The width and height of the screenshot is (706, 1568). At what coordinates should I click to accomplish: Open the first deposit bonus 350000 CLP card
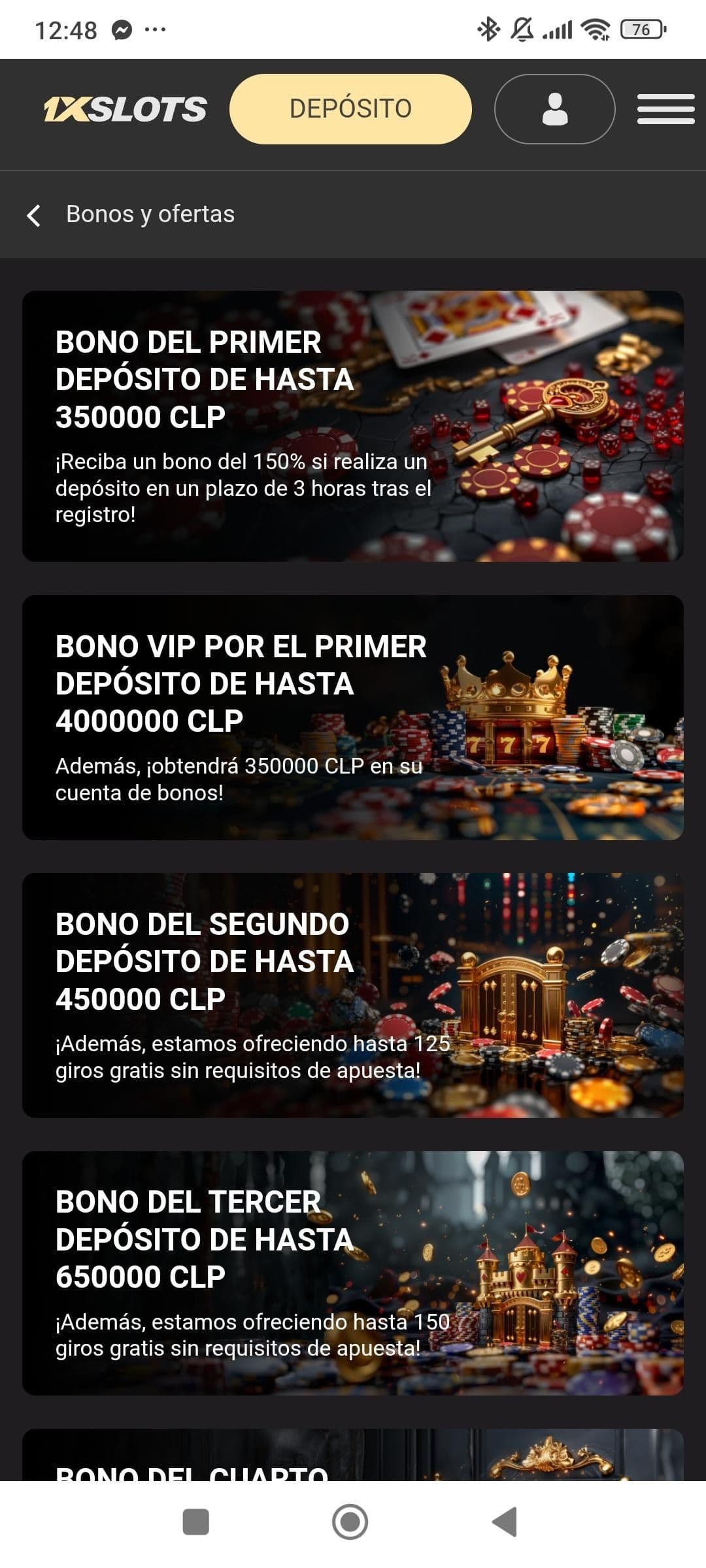pos(353,425)
